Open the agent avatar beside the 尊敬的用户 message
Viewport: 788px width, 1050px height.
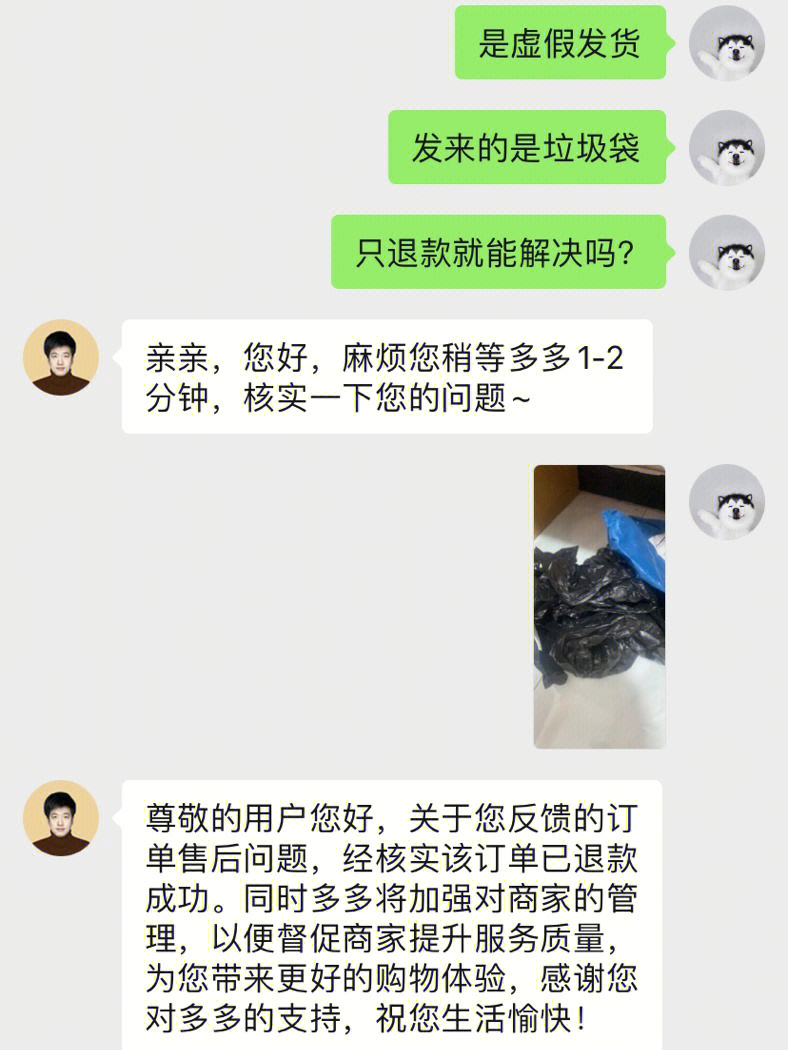(x=61, y=818)
